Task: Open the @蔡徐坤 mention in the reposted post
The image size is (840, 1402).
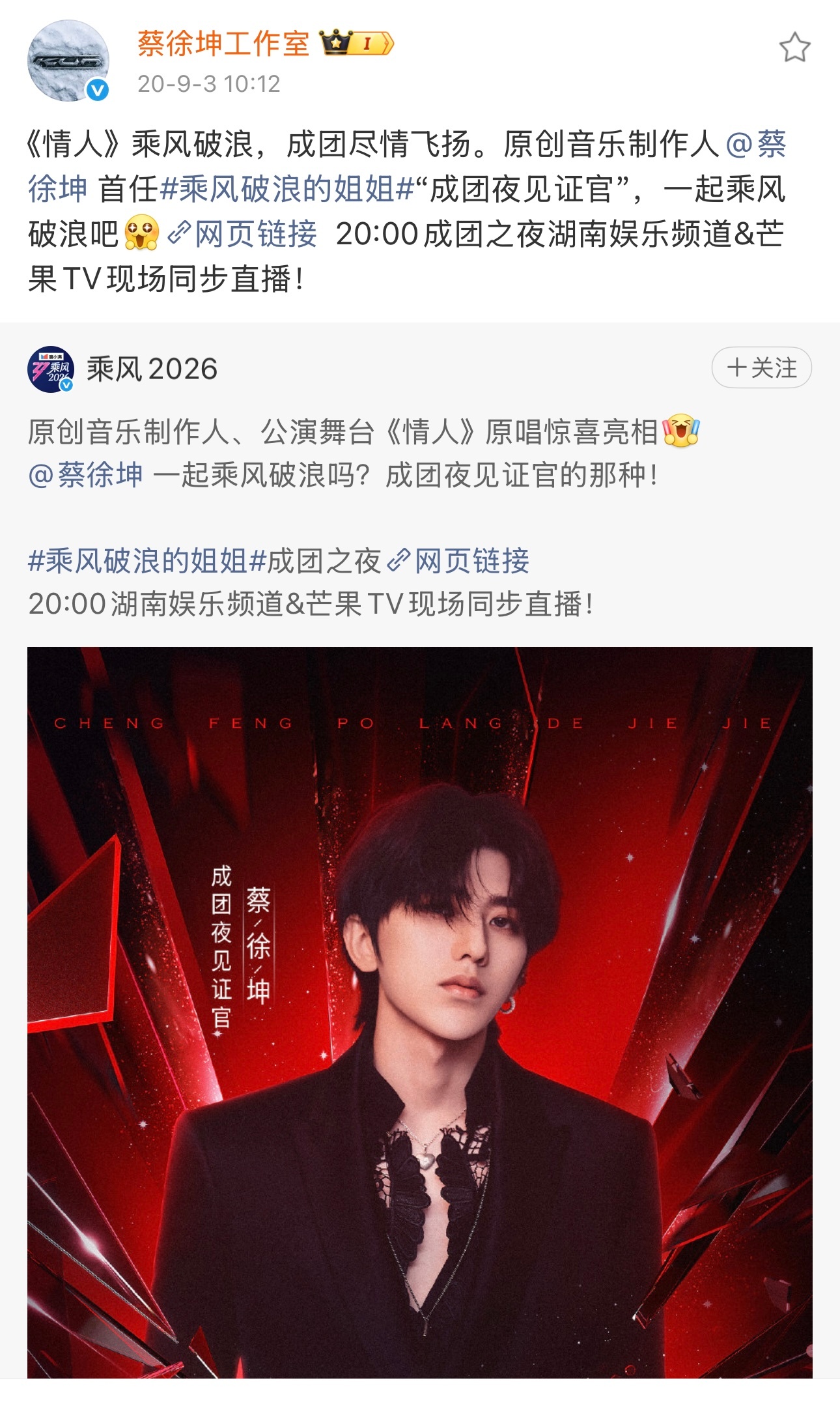Action: click(85, 474)
